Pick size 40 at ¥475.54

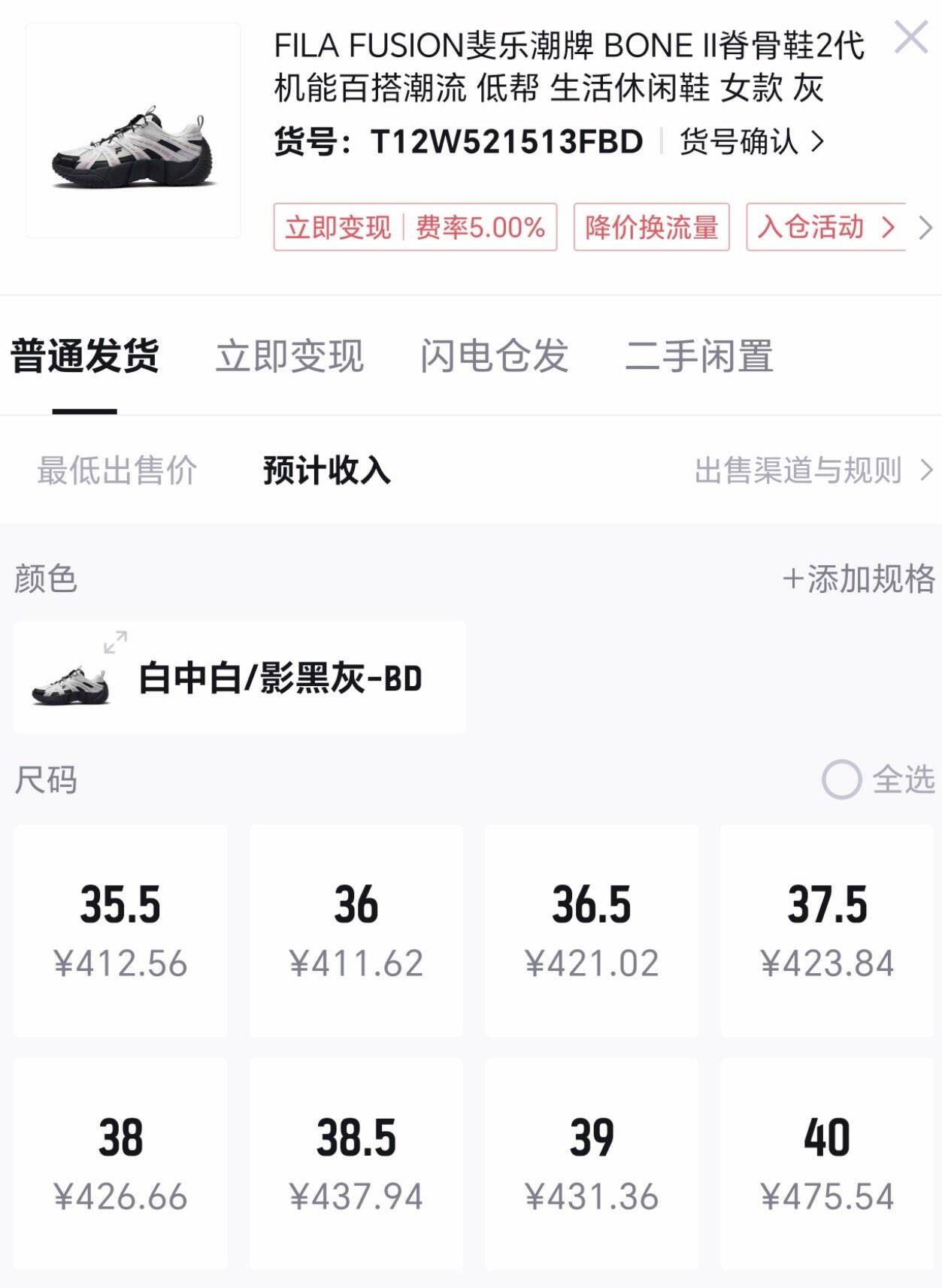[x=827, y=1164]
